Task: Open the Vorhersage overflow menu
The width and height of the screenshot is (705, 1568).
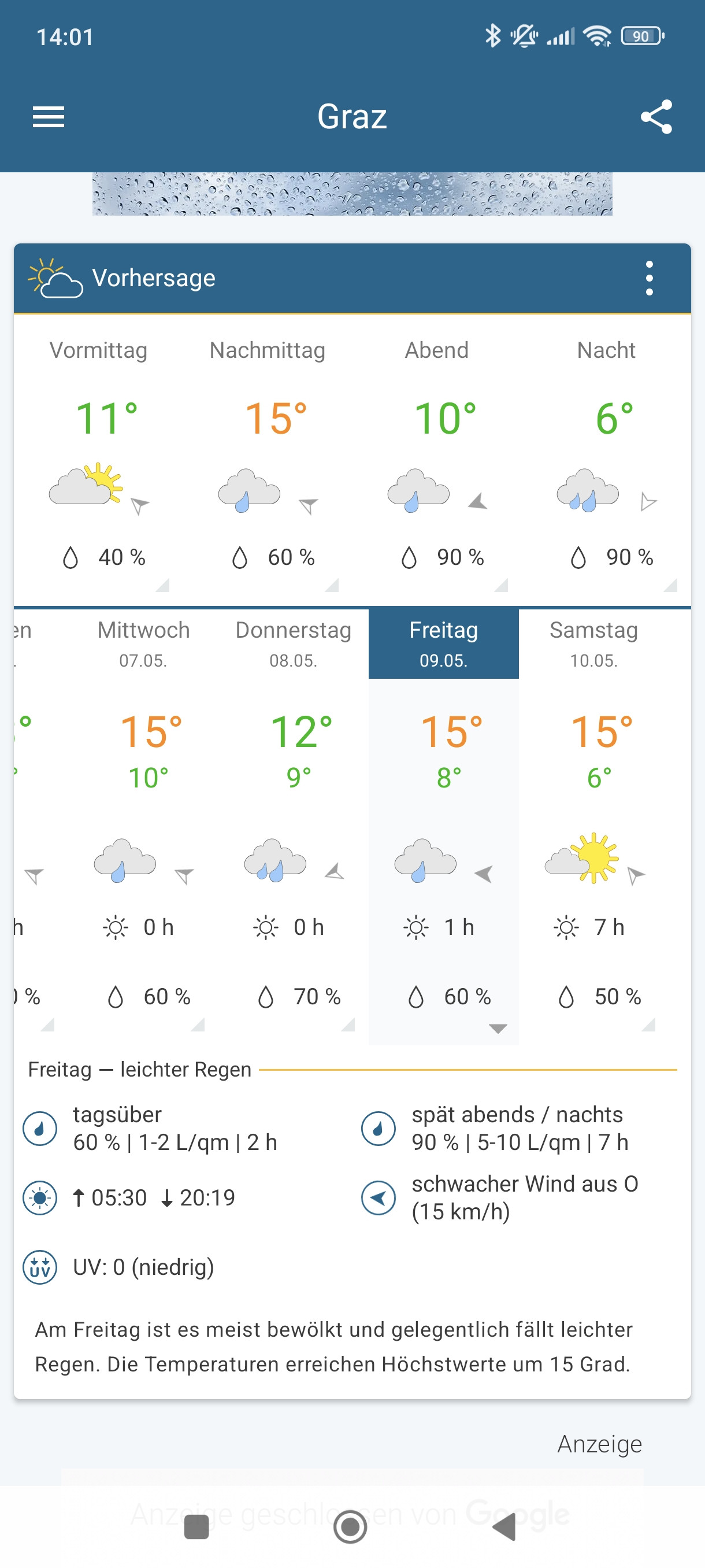Action: (x=649, y=278)
